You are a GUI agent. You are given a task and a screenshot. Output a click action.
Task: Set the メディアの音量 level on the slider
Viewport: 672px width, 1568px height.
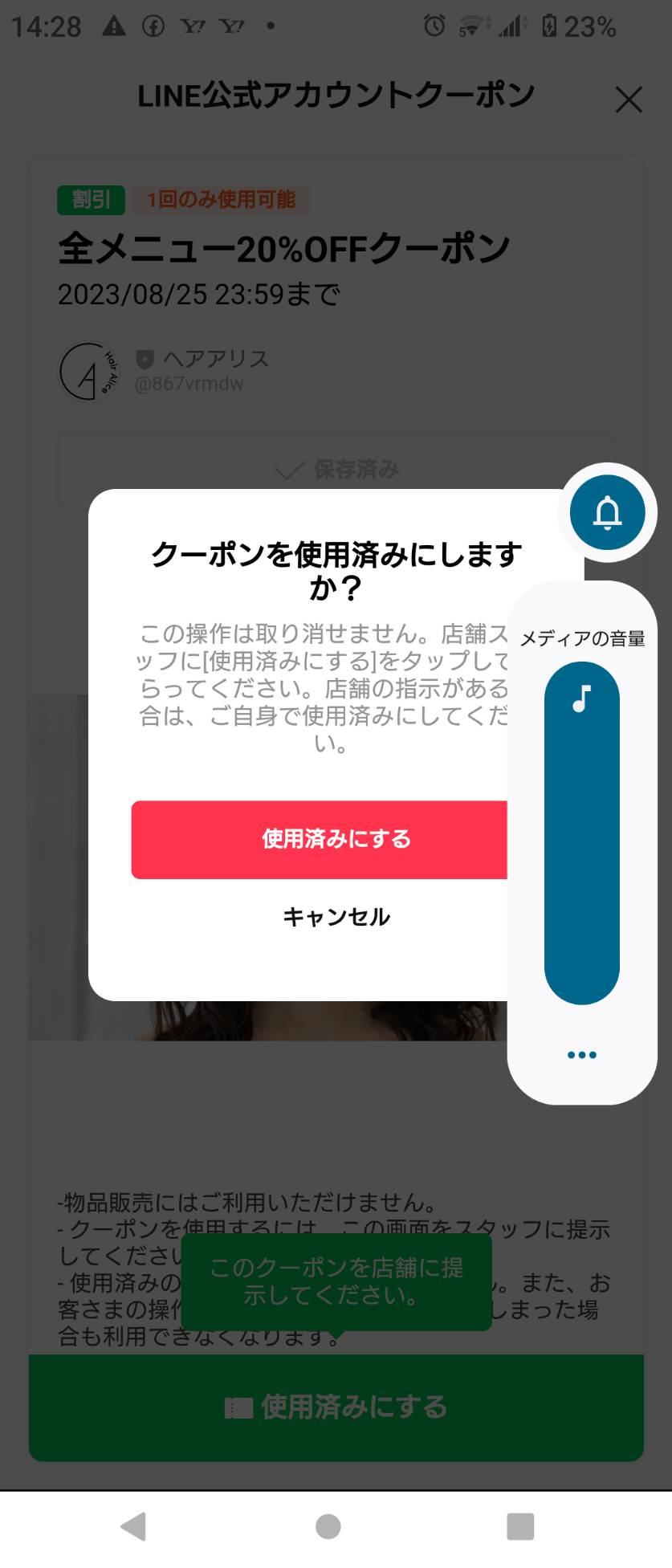coord(581,833)
